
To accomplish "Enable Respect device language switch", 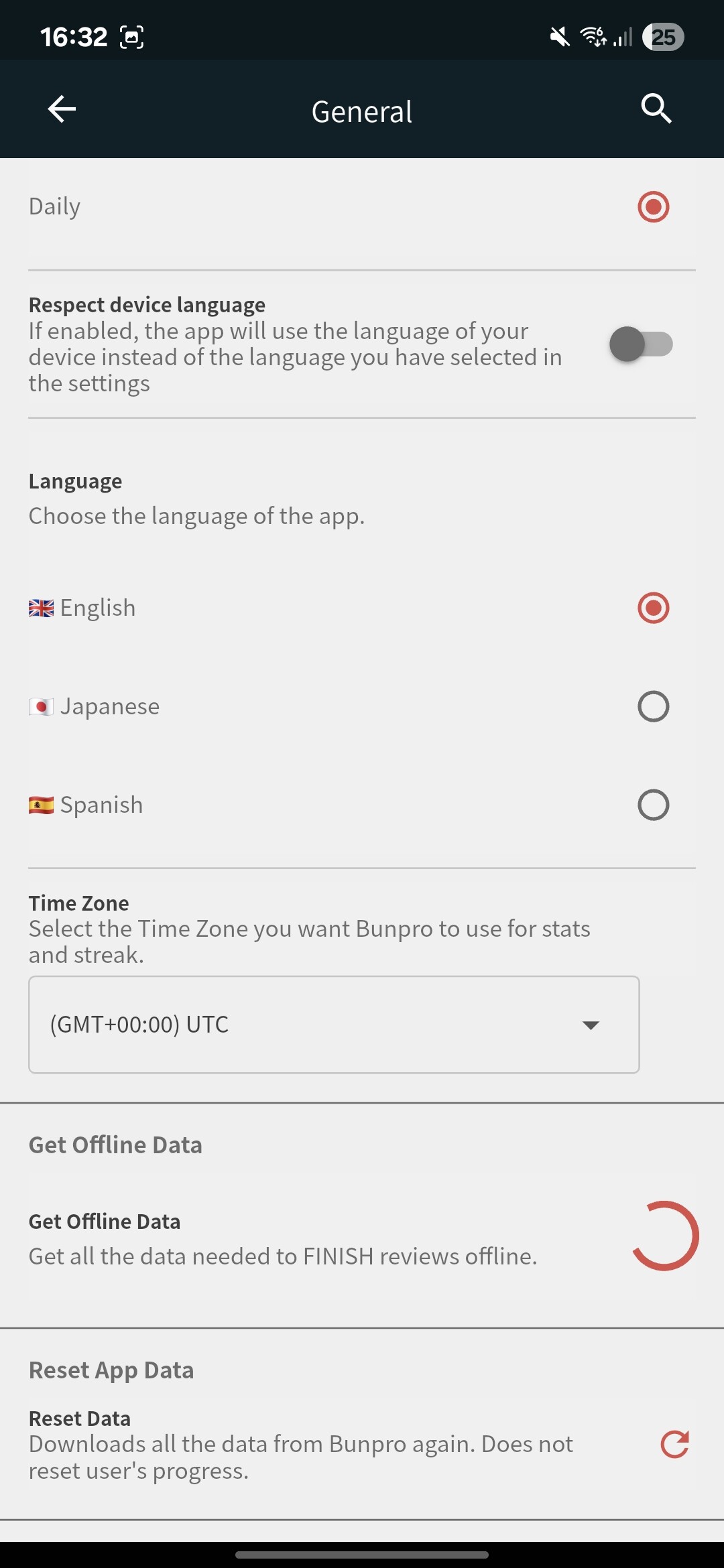I will 641,344.
